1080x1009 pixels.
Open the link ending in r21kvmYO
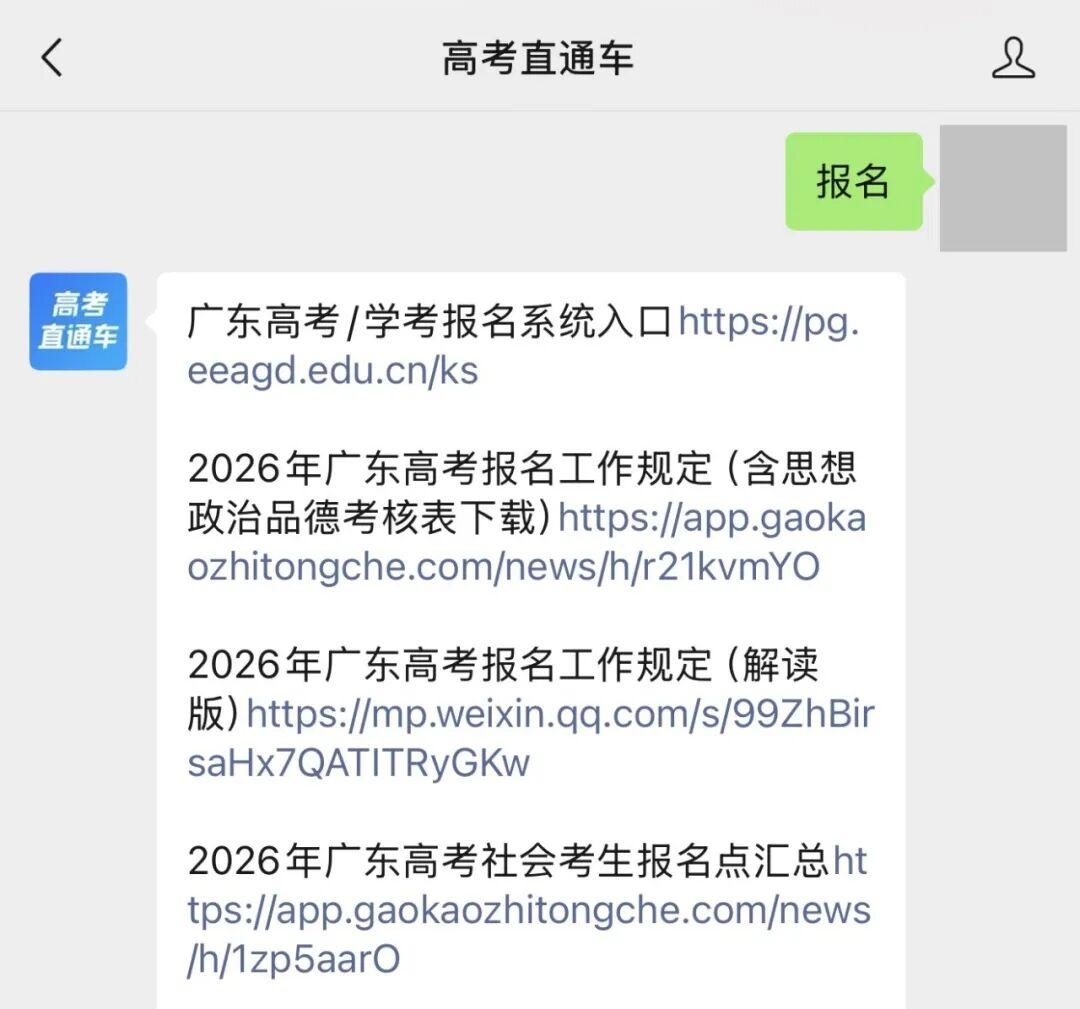pos(503,567)
